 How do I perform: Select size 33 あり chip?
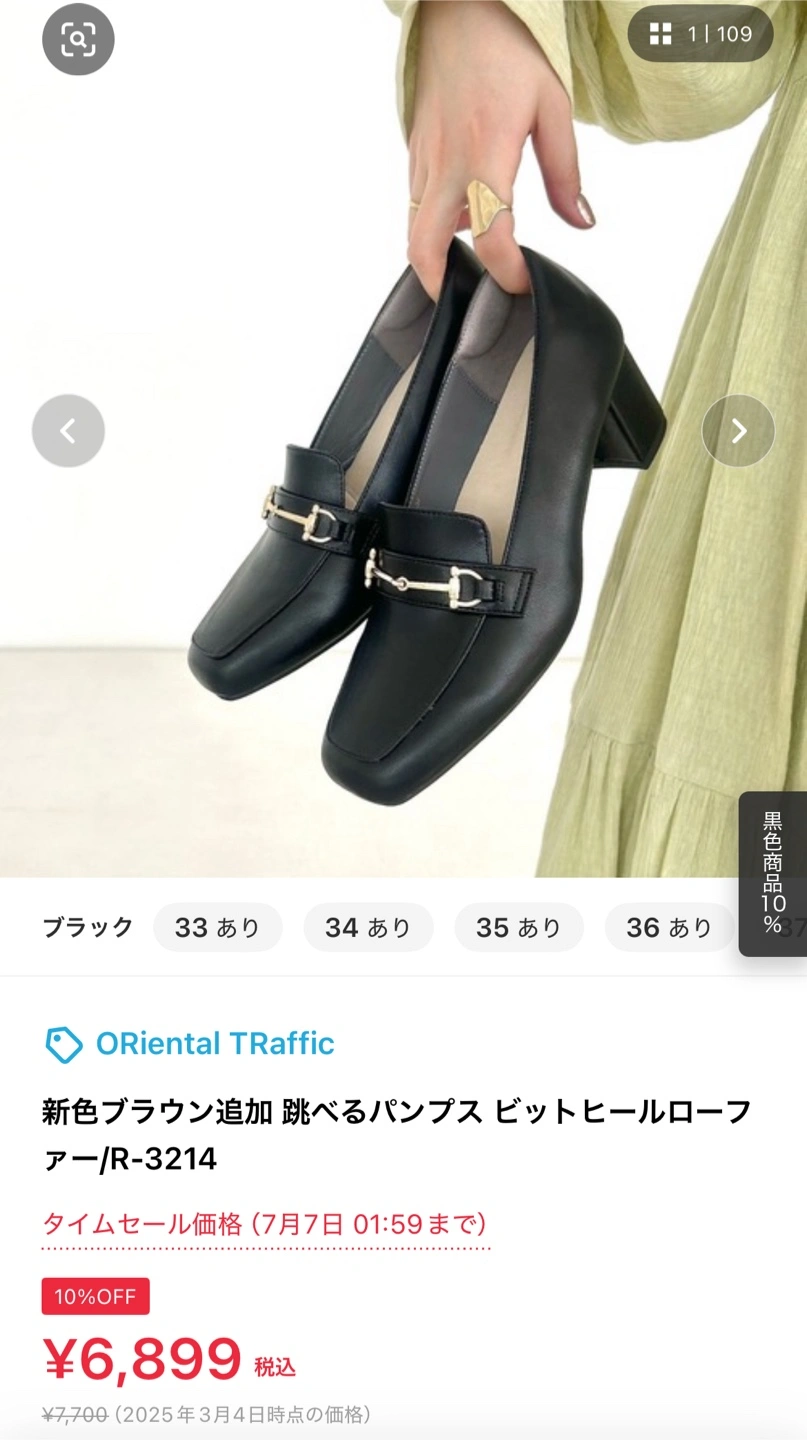(217, 928)
